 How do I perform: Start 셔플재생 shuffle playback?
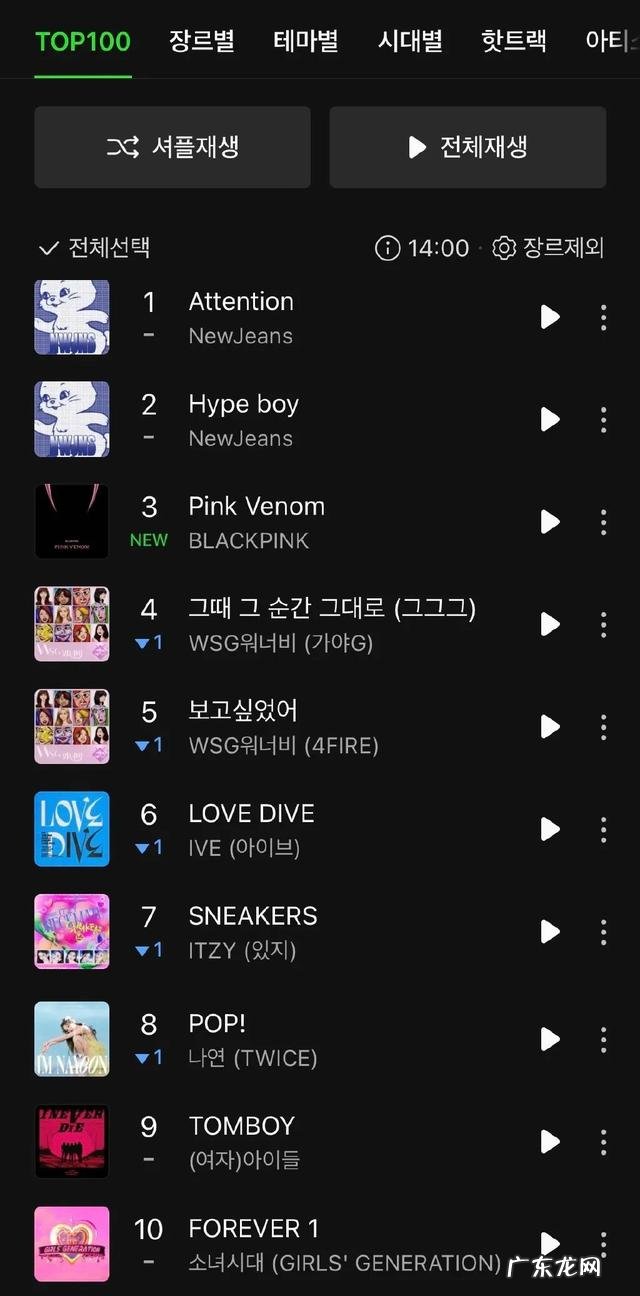click(x=172, y=148)
